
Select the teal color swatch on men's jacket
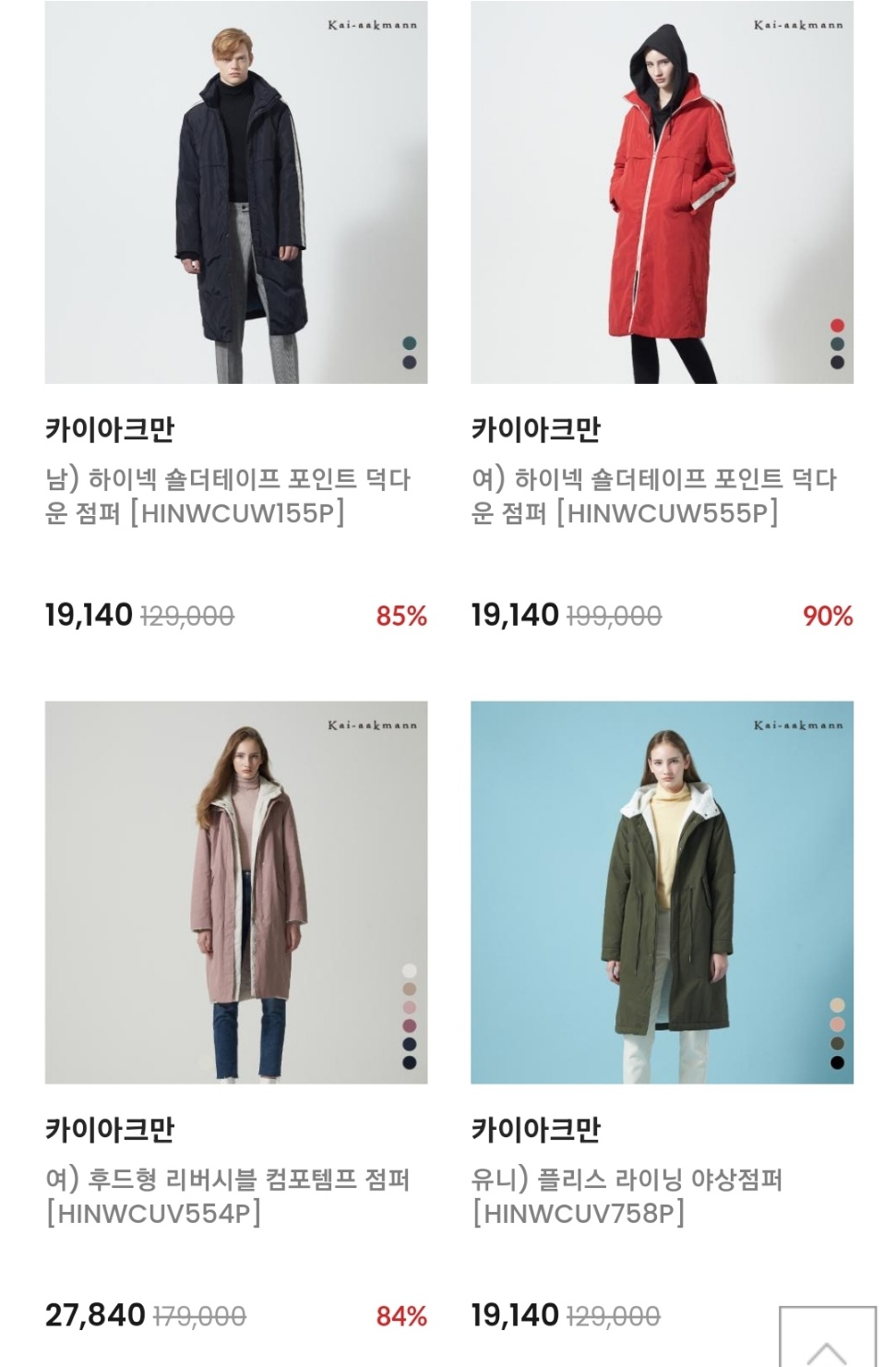[x=410, y=343]
